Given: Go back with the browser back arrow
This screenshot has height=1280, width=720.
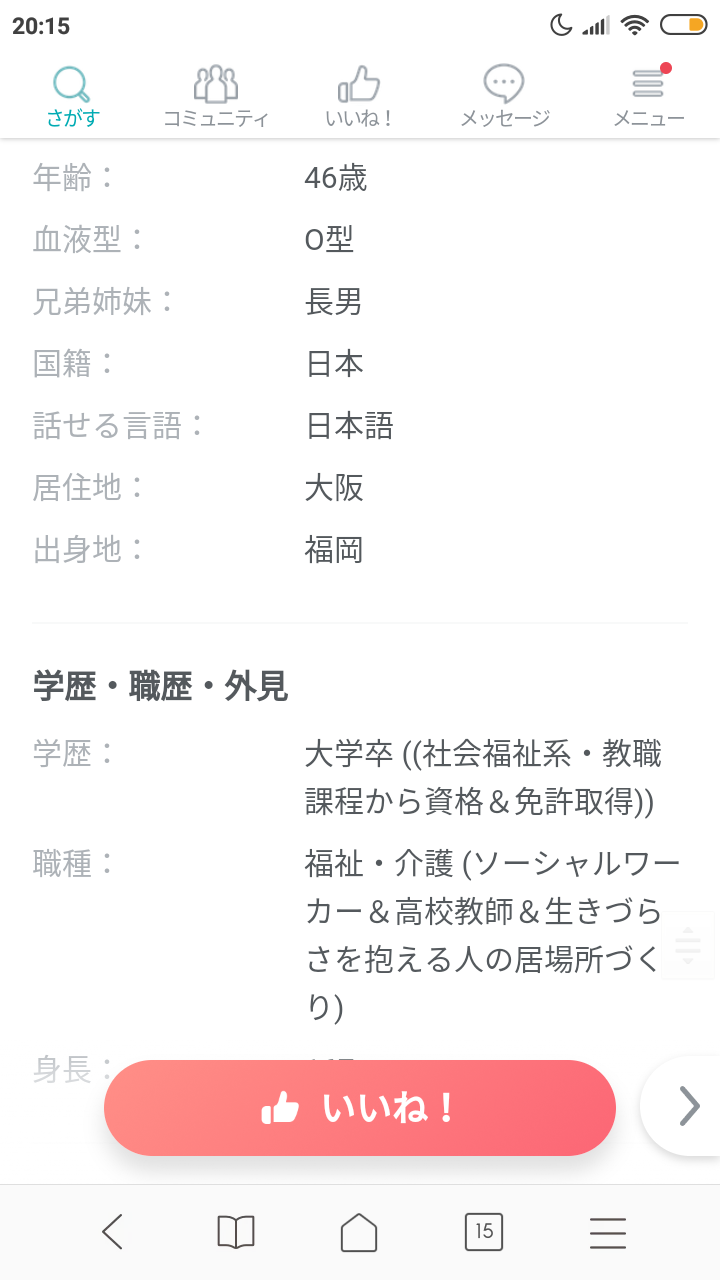Looking at the screenshot, I should click(x=112, y=1232).
